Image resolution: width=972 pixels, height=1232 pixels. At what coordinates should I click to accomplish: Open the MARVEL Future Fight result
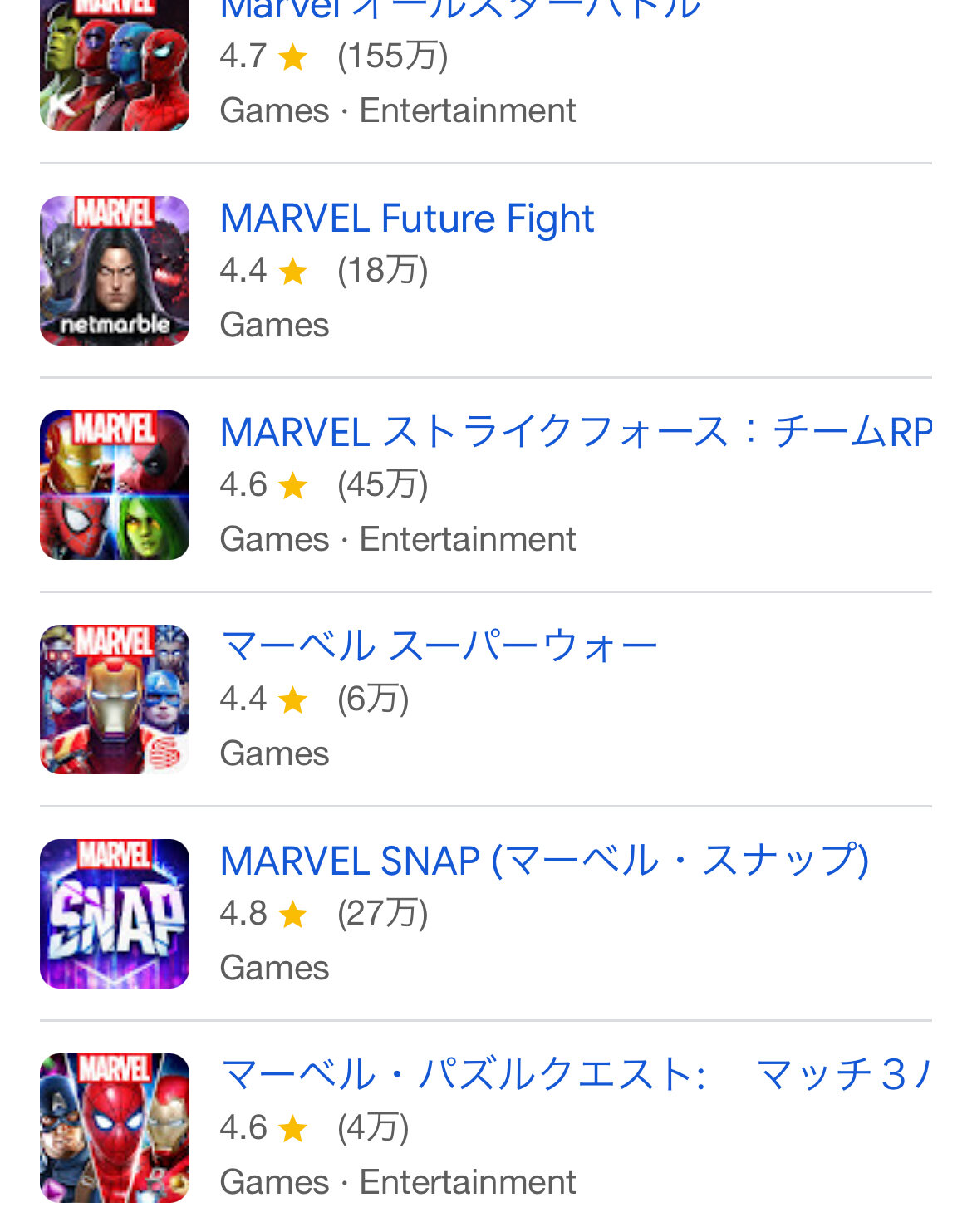pos(406,219)
